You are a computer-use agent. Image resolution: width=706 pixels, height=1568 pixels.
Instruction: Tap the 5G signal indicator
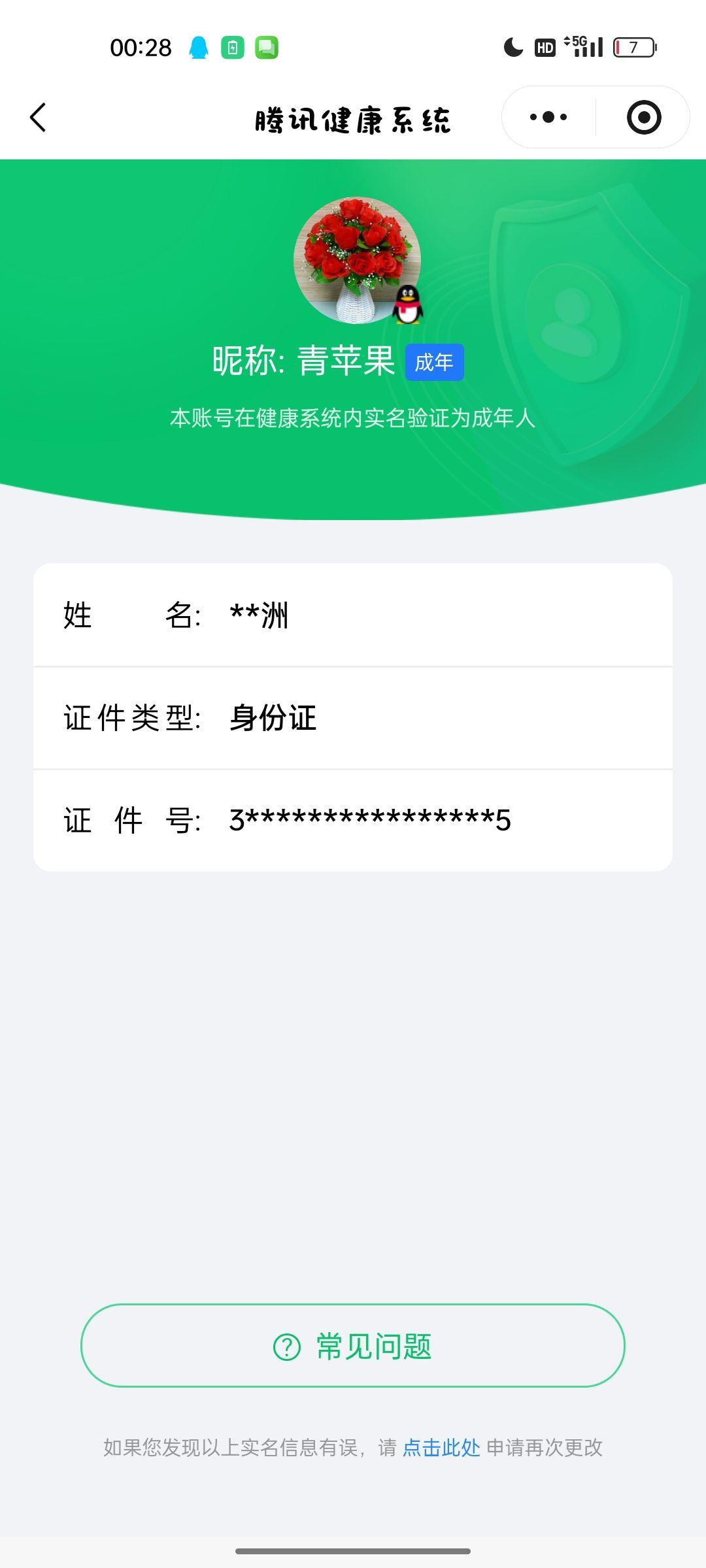pos(584,46)
